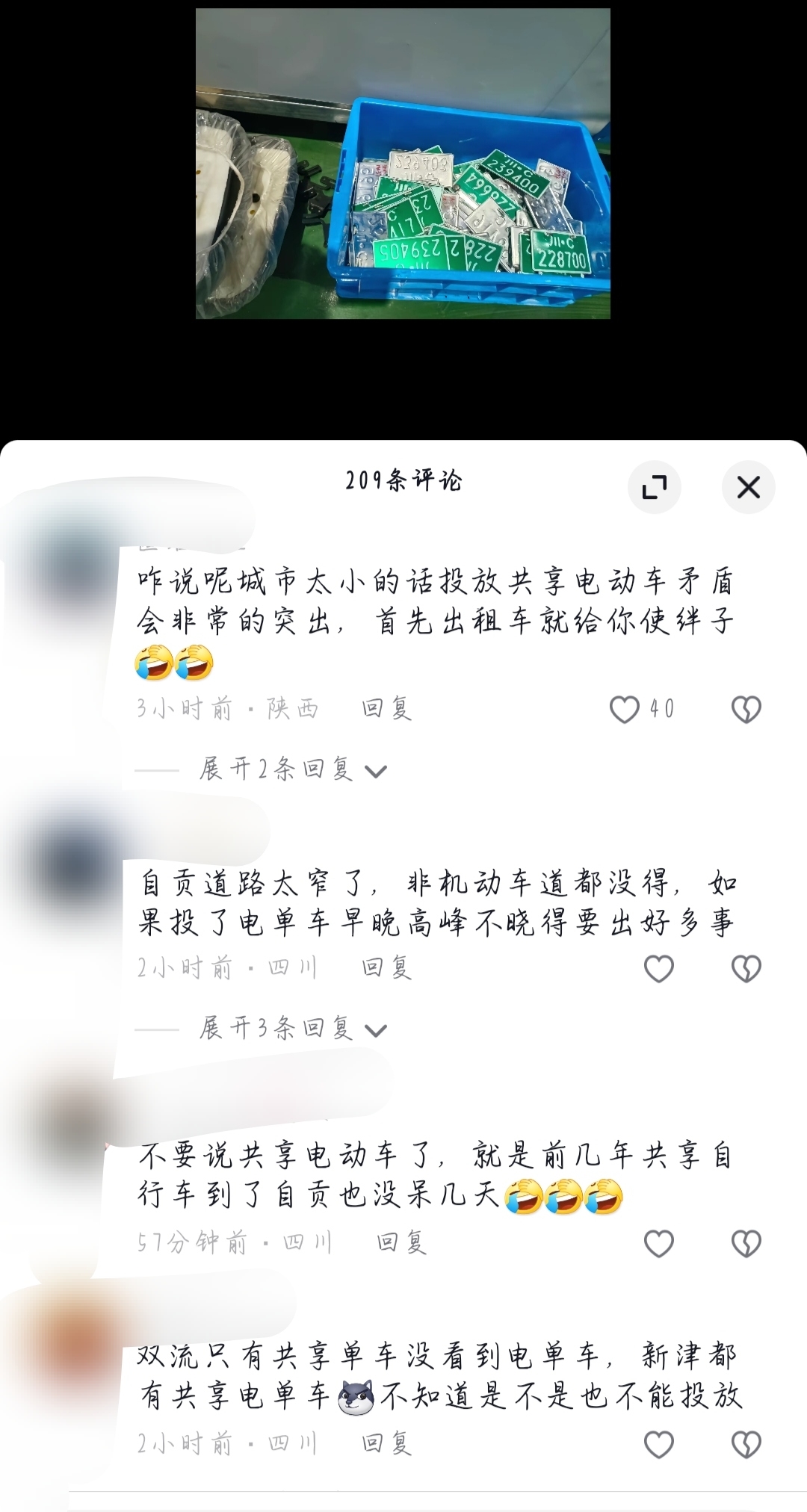Reply to the 陕西 comment posted 3小时前

[x=386, y=708]
